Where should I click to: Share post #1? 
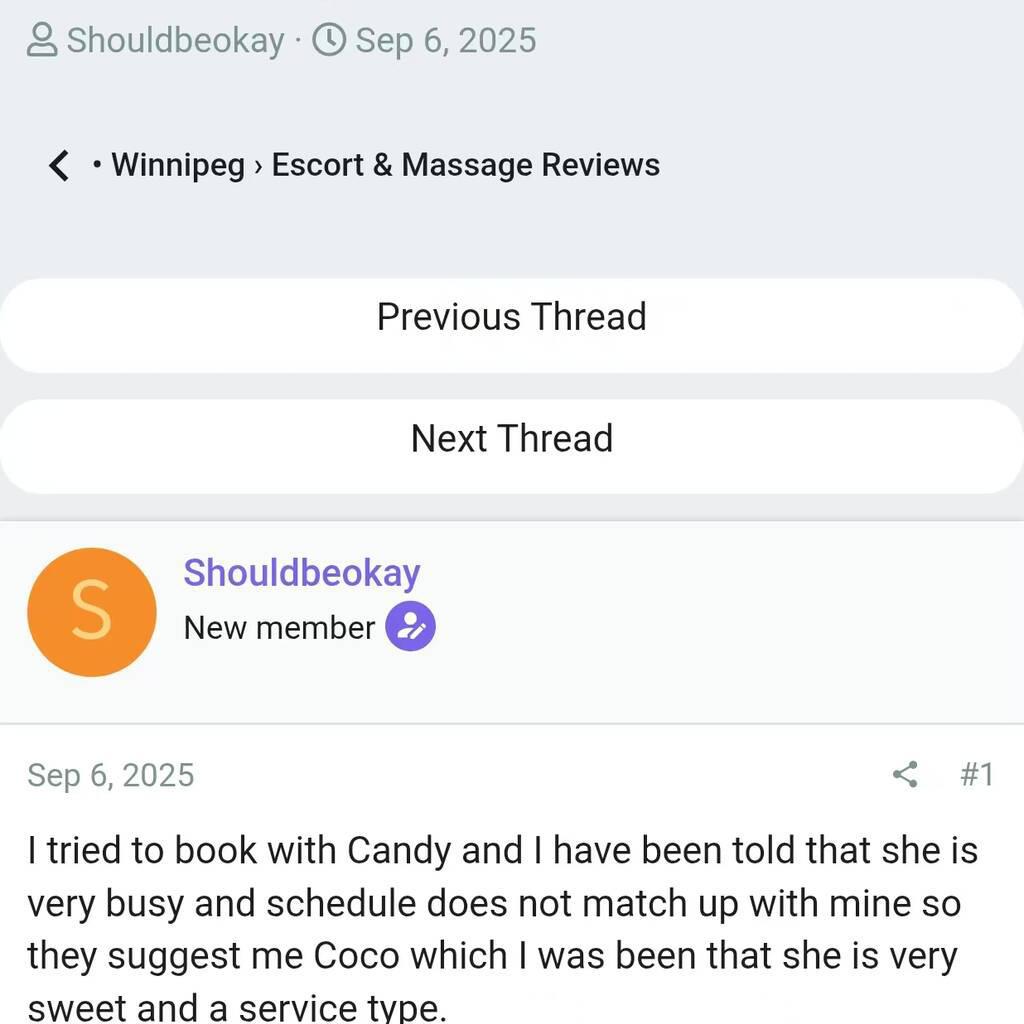[905, 775]
